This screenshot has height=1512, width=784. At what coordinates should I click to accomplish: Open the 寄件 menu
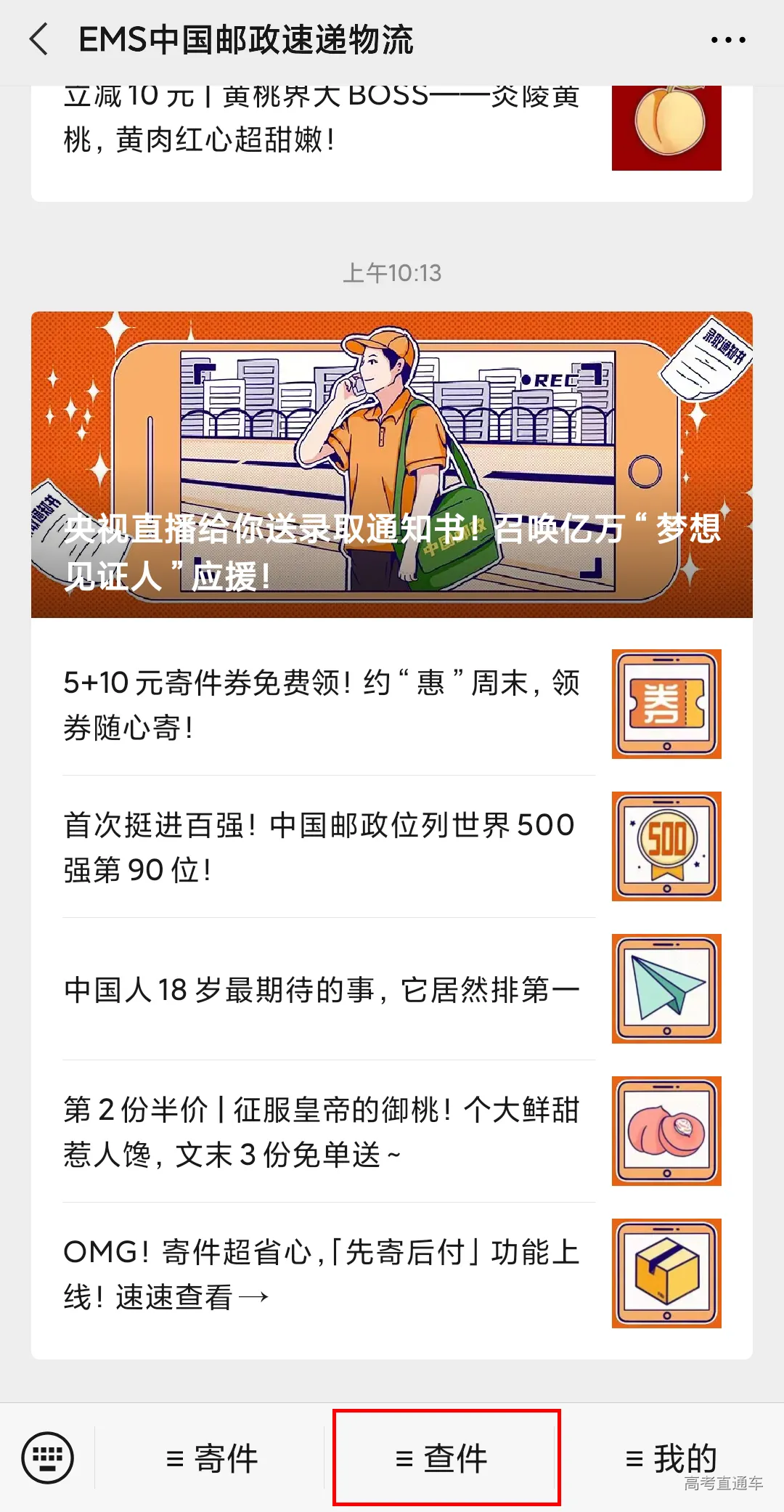coord(212,1458)
